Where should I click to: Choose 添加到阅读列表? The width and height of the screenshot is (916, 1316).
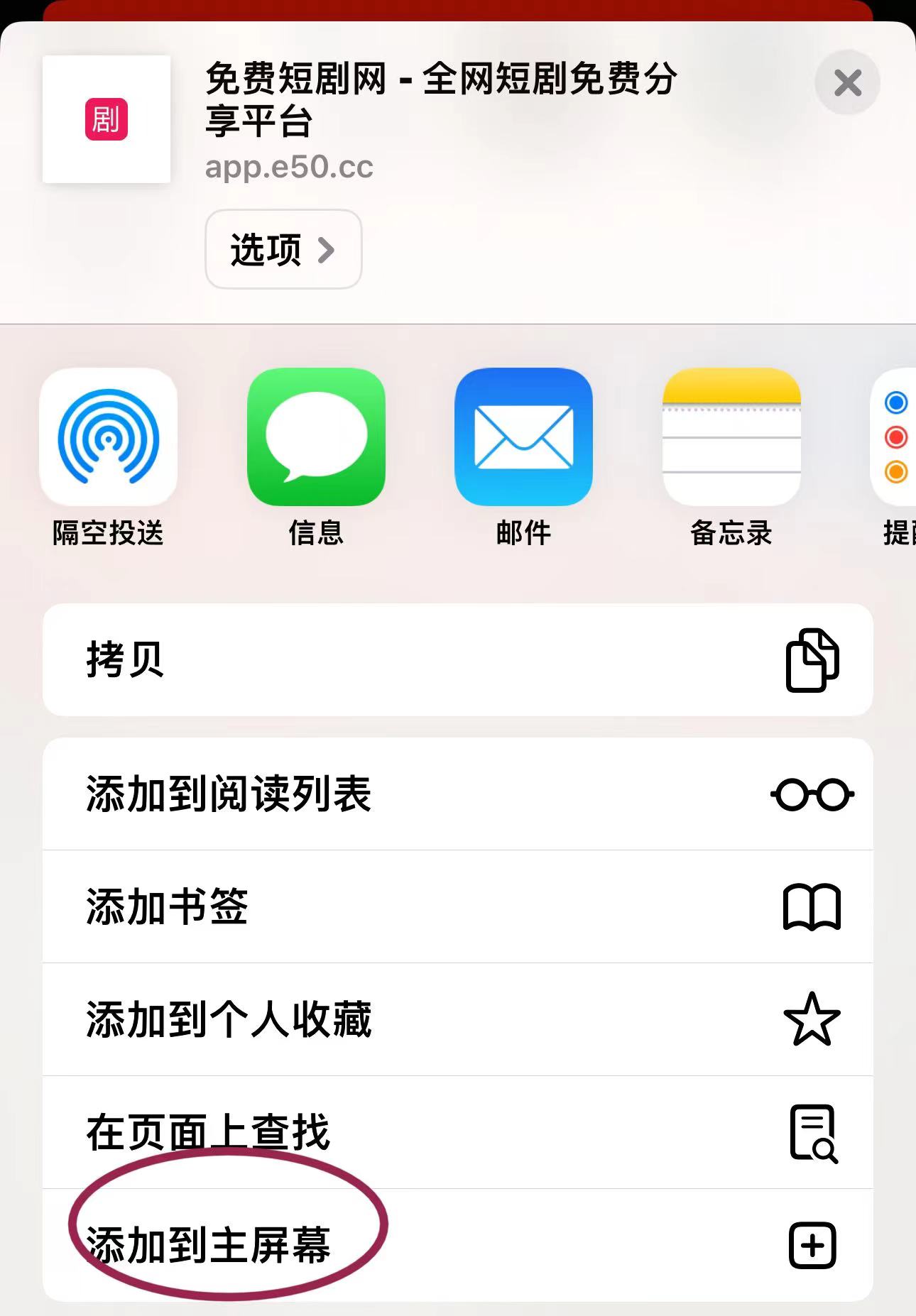pyautogui.click(x=457, y=794)
